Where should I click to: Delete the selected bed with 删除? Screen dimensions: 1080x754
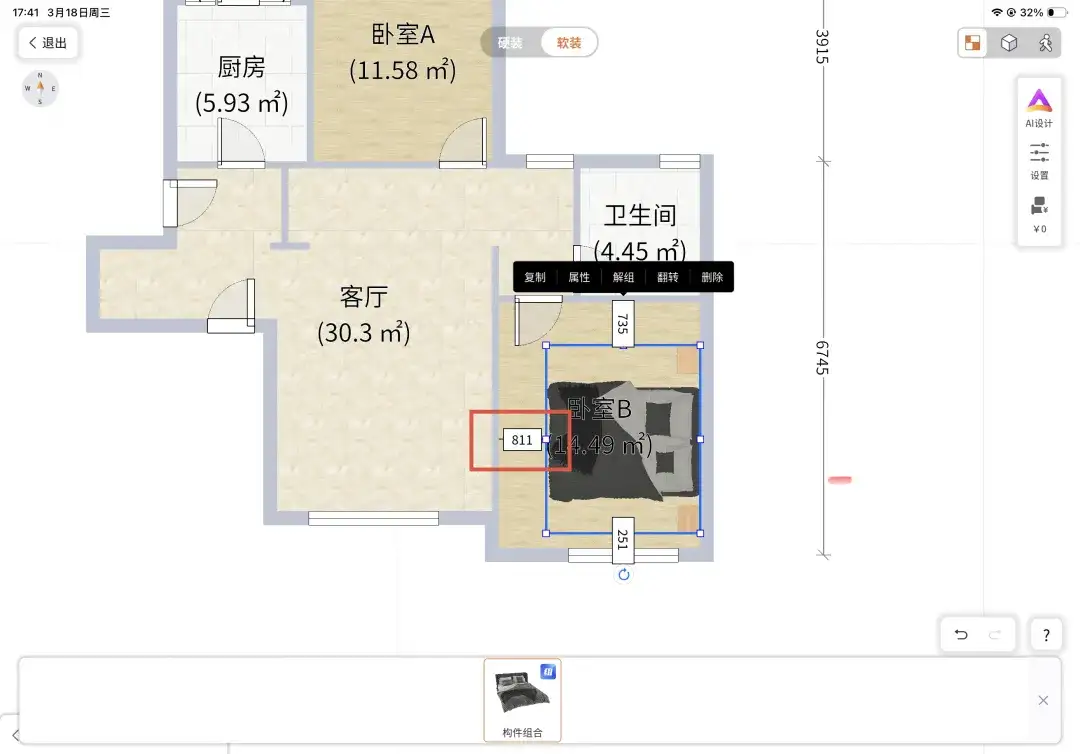(712, 277)
